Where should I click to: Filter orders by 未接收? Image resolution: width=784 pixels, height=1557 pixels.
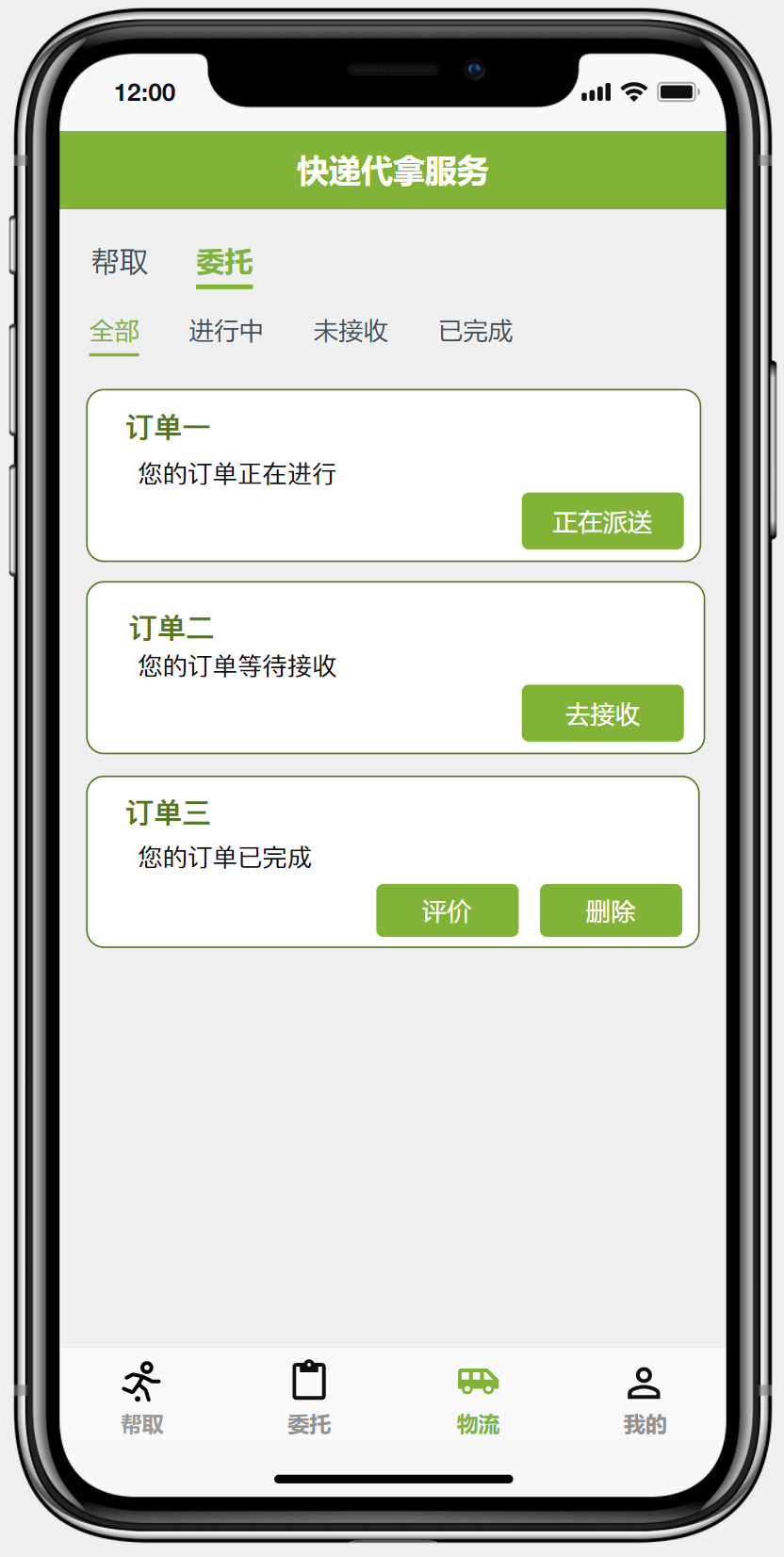click(x=351, y=331)
